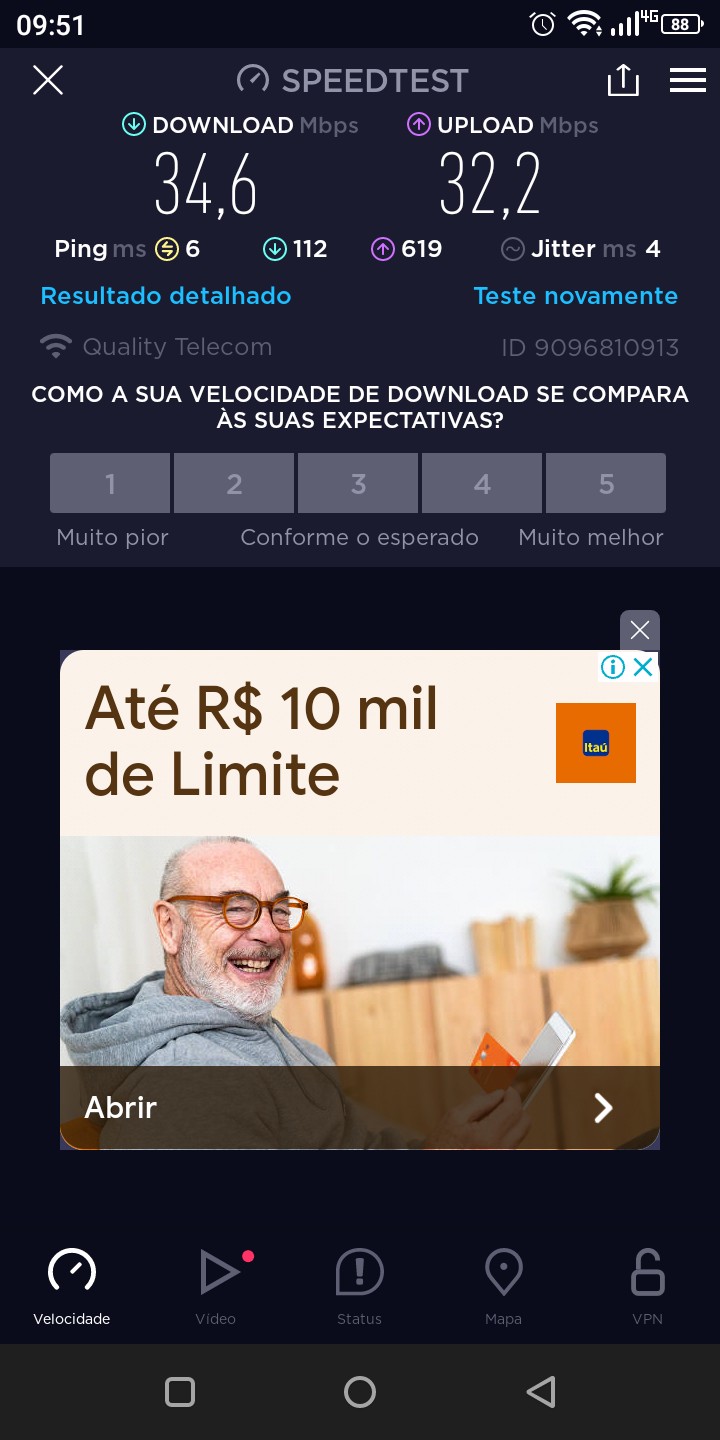
Task: Open Resultado detalhado
Action: (x=166, y=296)
